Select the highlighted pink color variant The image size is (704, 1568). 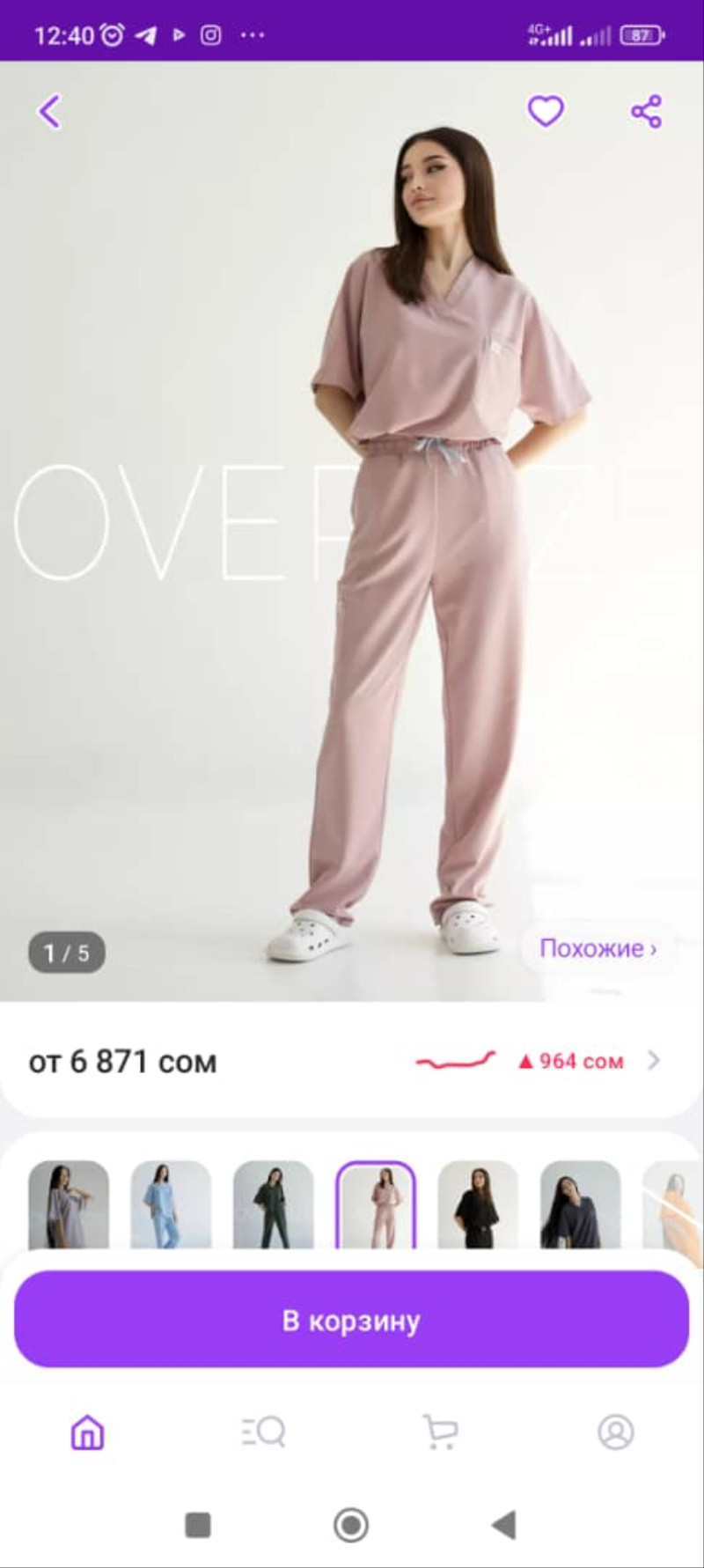pyautogui.click(x=376, y=1204)
